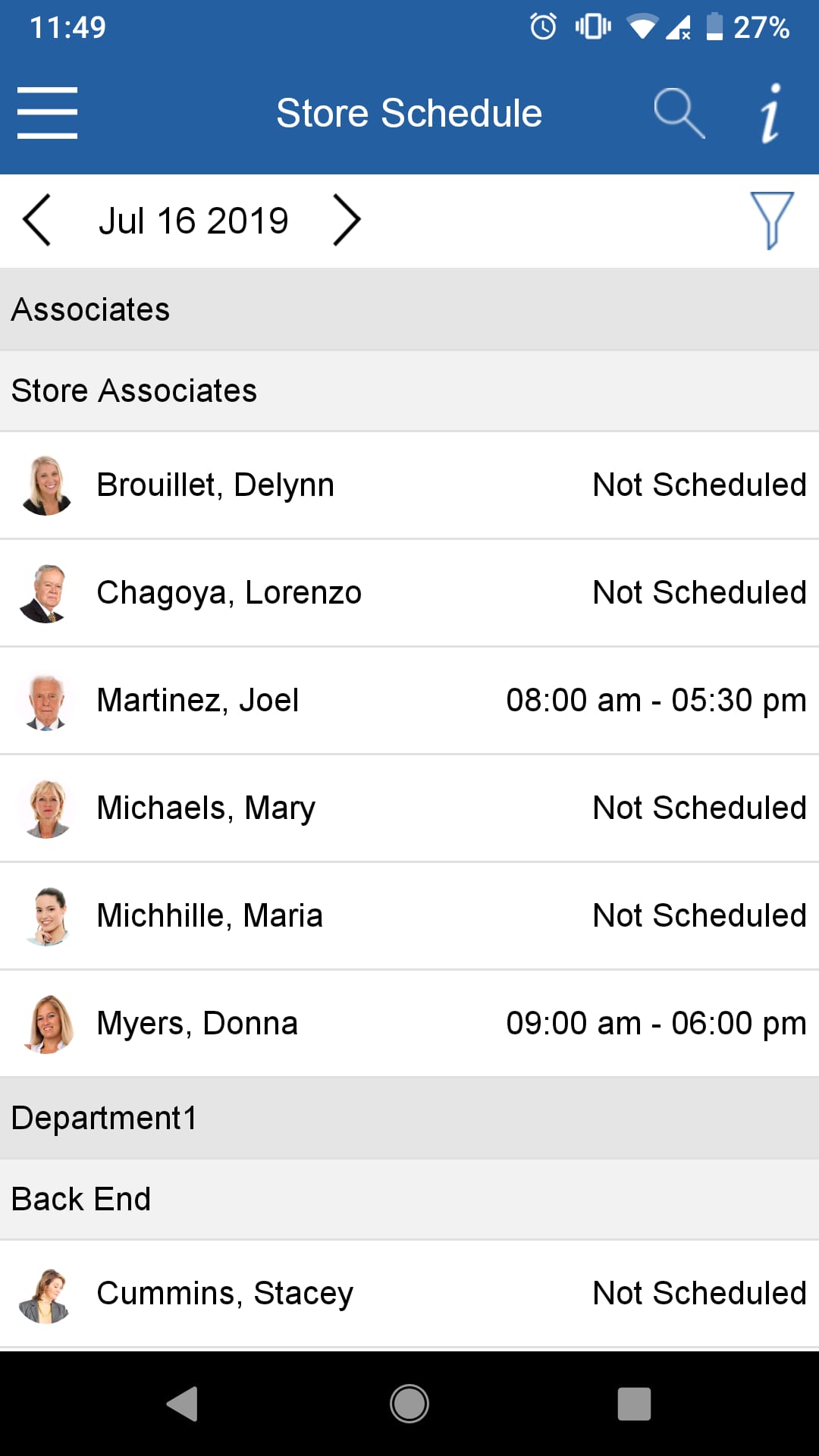The width and height of the screenshot is (819, 1456).
Task: Tap Donna Myers's profile photo
Action: [x=47, y=1022]
